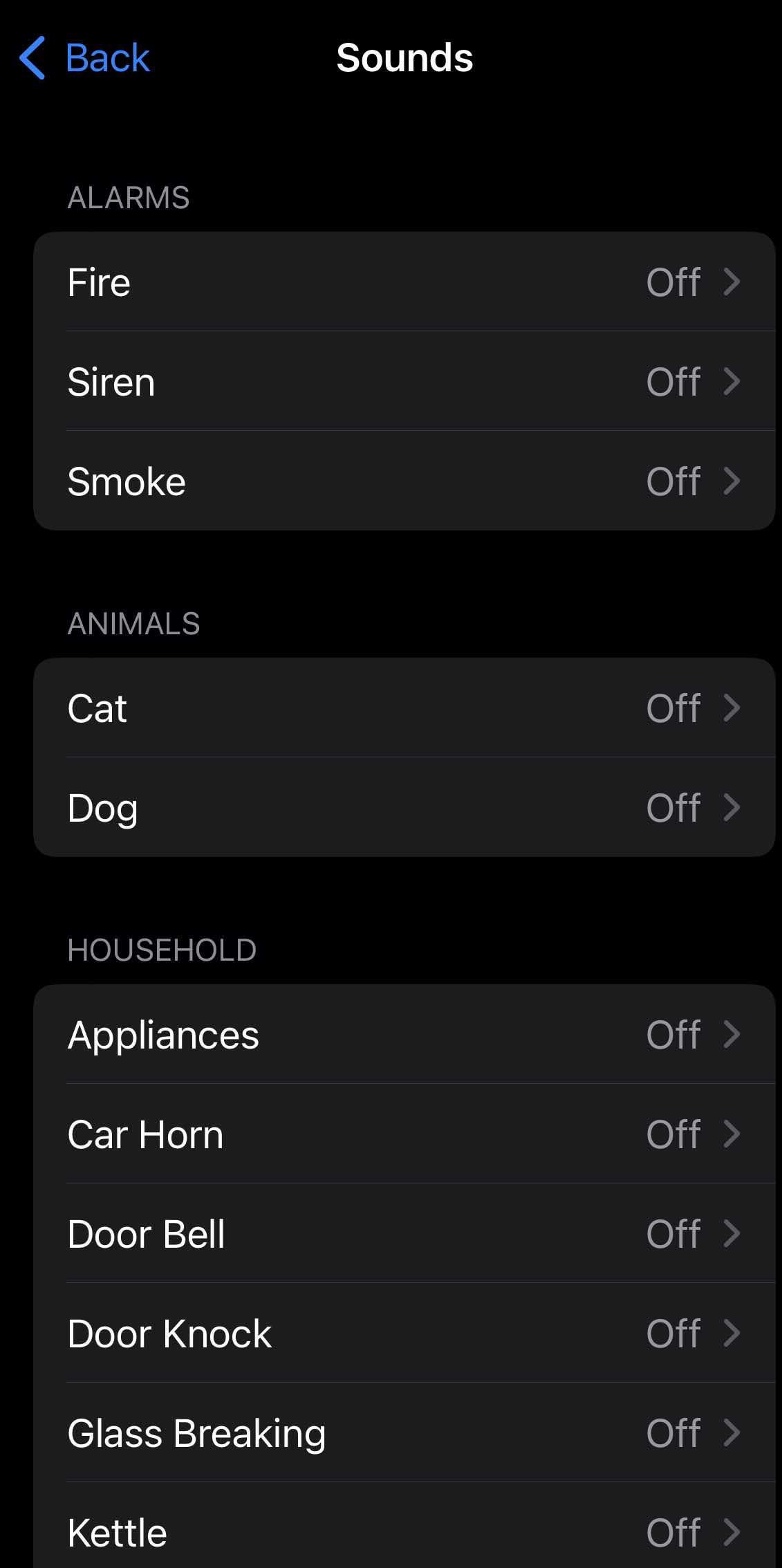This screenshot has width=782, height=1568.
Task: Choose the Door Knock sound
Action: [404, 1334]
